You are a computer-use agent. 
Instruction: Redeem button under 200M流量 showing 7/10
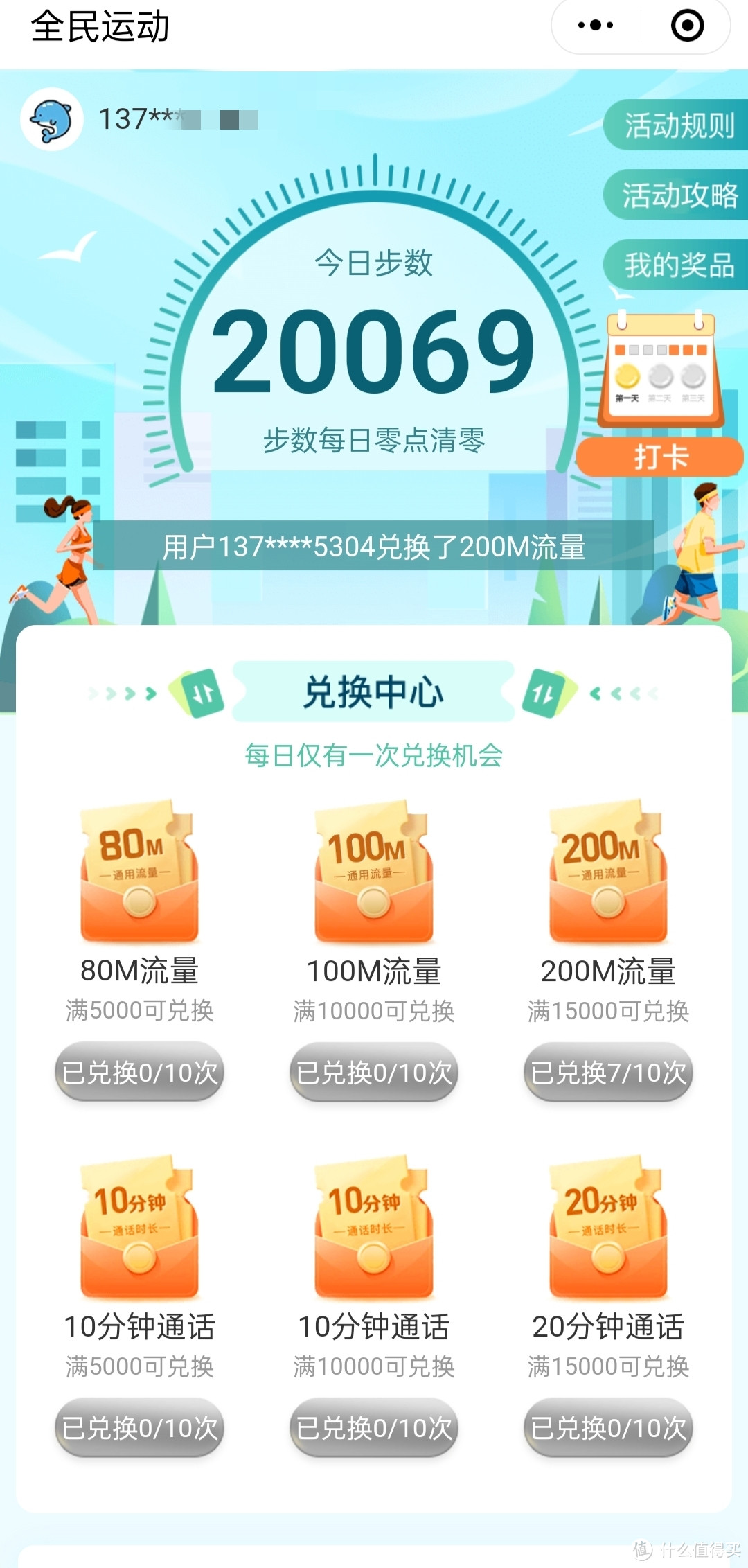coord(608,1072)
